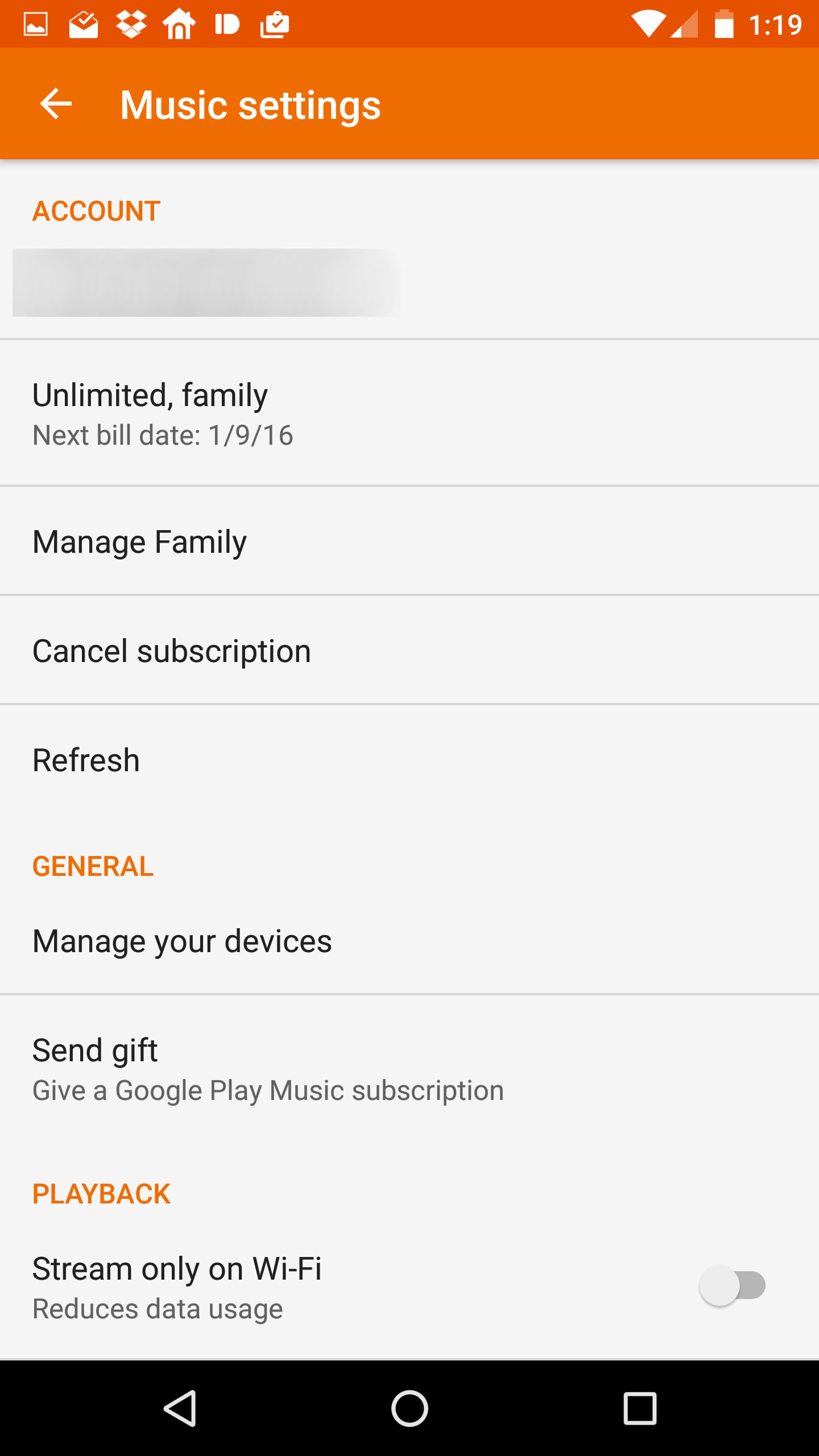Tap the system home button
Image resolution: width=819 pixels, height=1456 pixels.
point(409,1408)
